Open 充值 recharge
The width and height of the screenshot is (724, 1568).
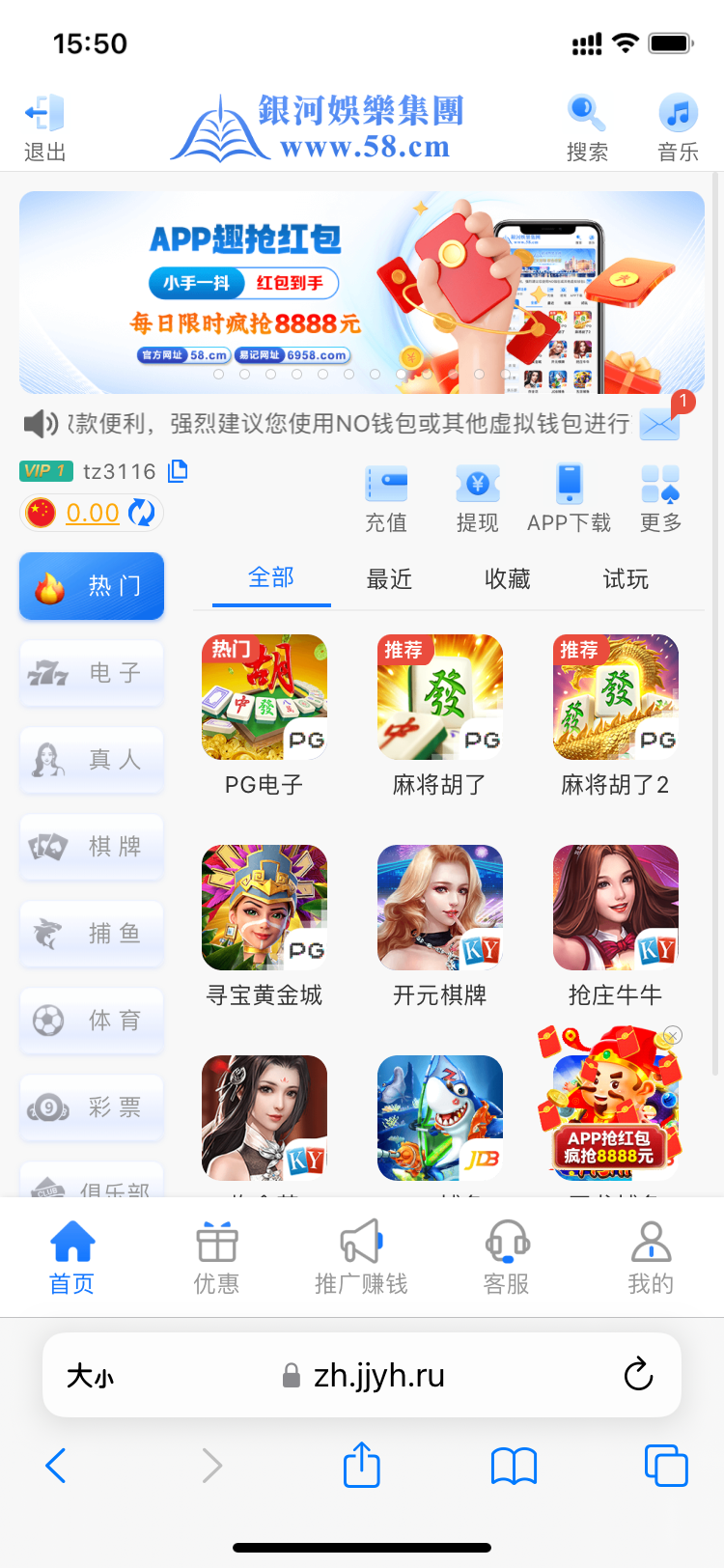(386, 497)
